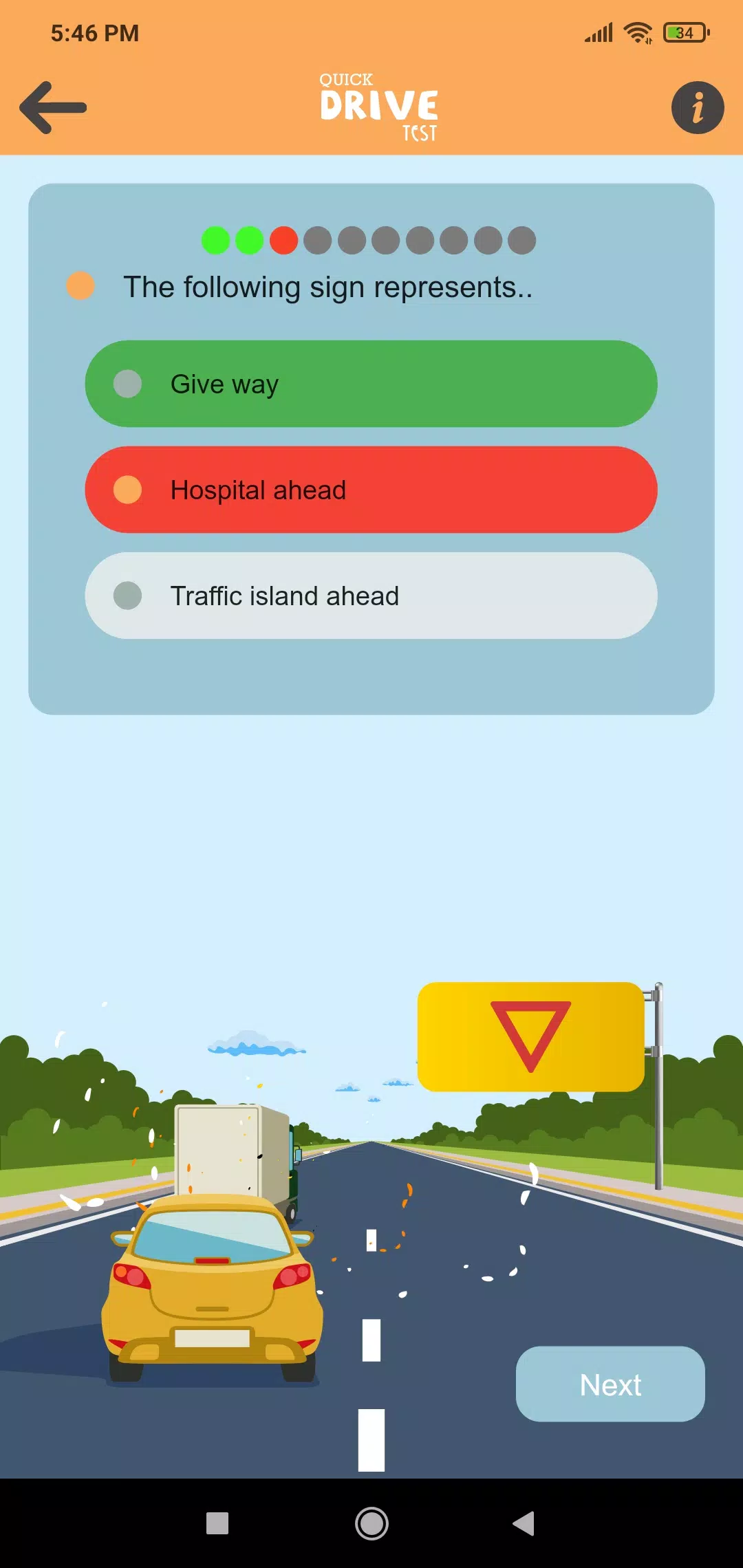Tap the system home button
Viewport: 743px width, 1568px height.
point(371,1523)
